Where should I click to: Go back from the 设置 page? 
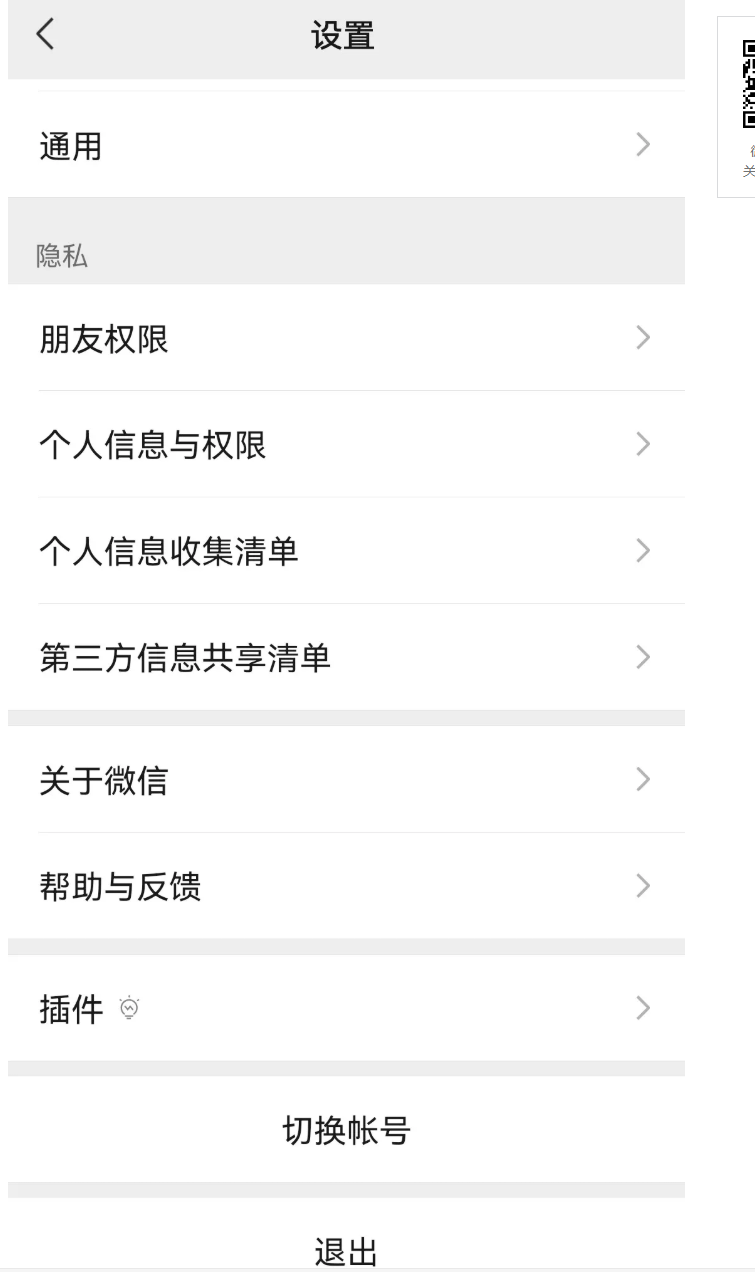(x=45, y=35)
